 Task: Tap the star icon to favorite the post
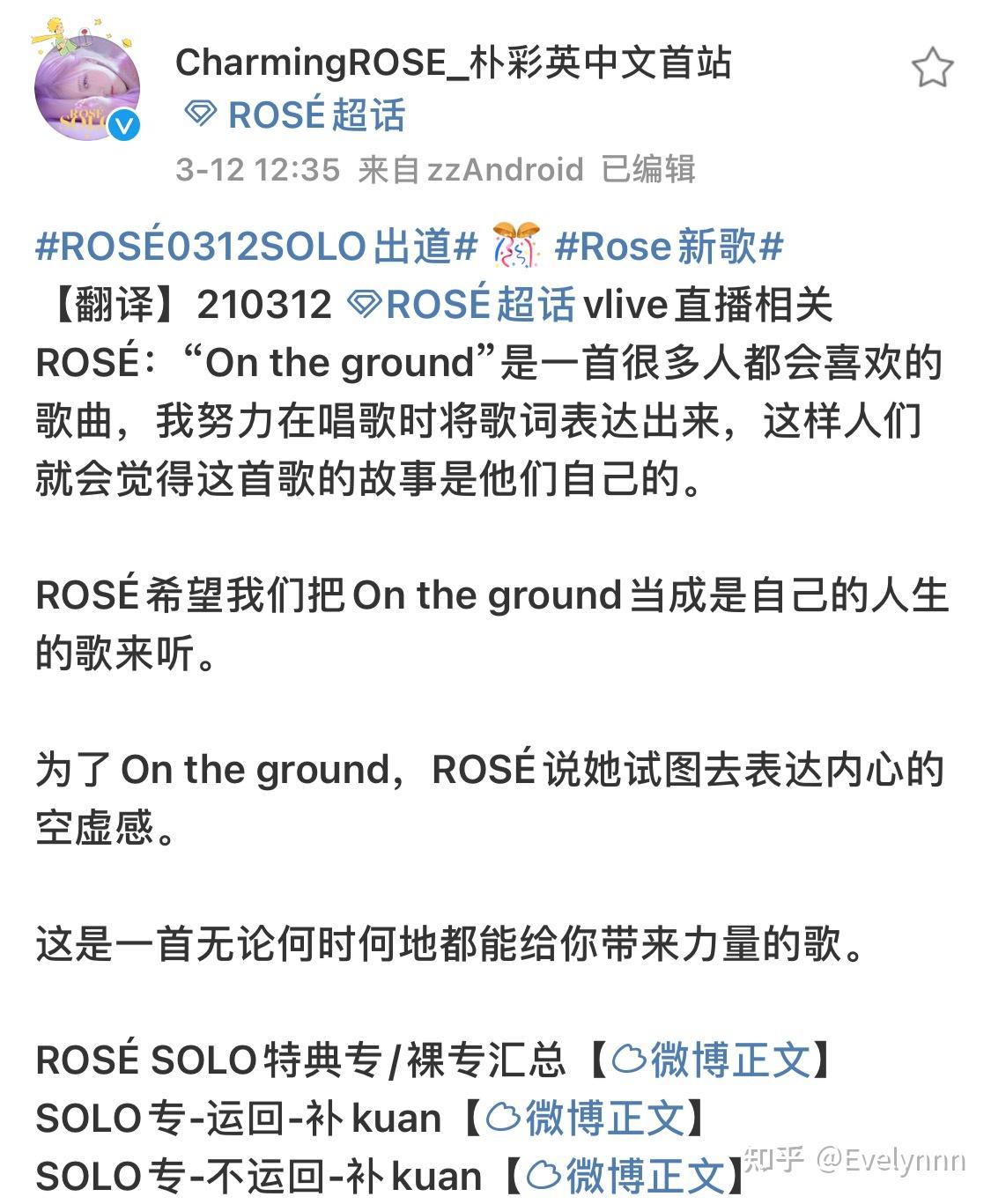(931, 68)
